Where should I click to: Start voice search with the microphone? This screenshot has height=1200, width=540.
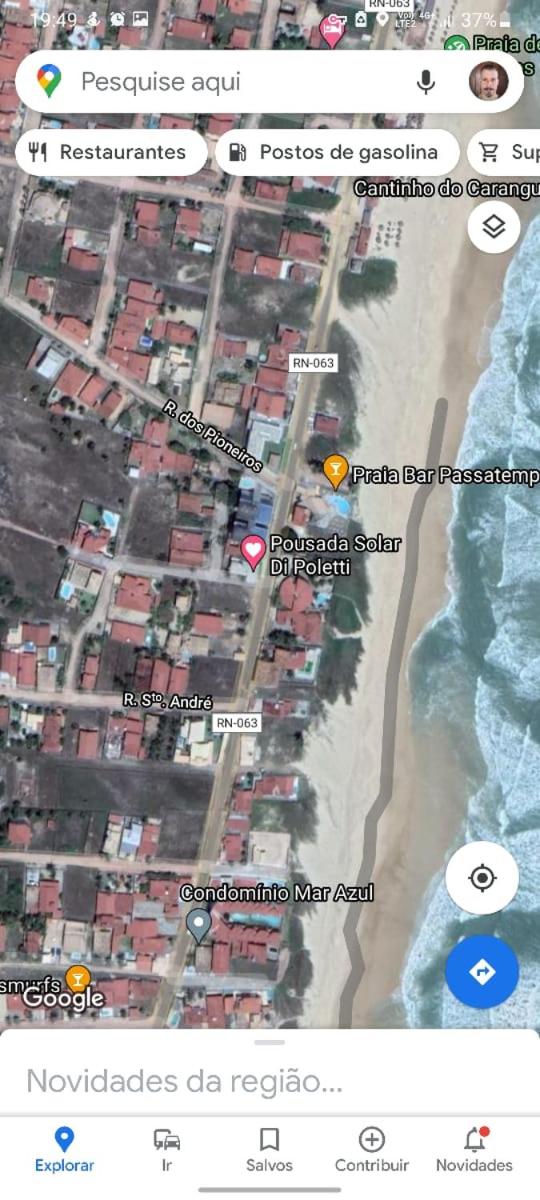pyautogui.click(x=426, y=82)
